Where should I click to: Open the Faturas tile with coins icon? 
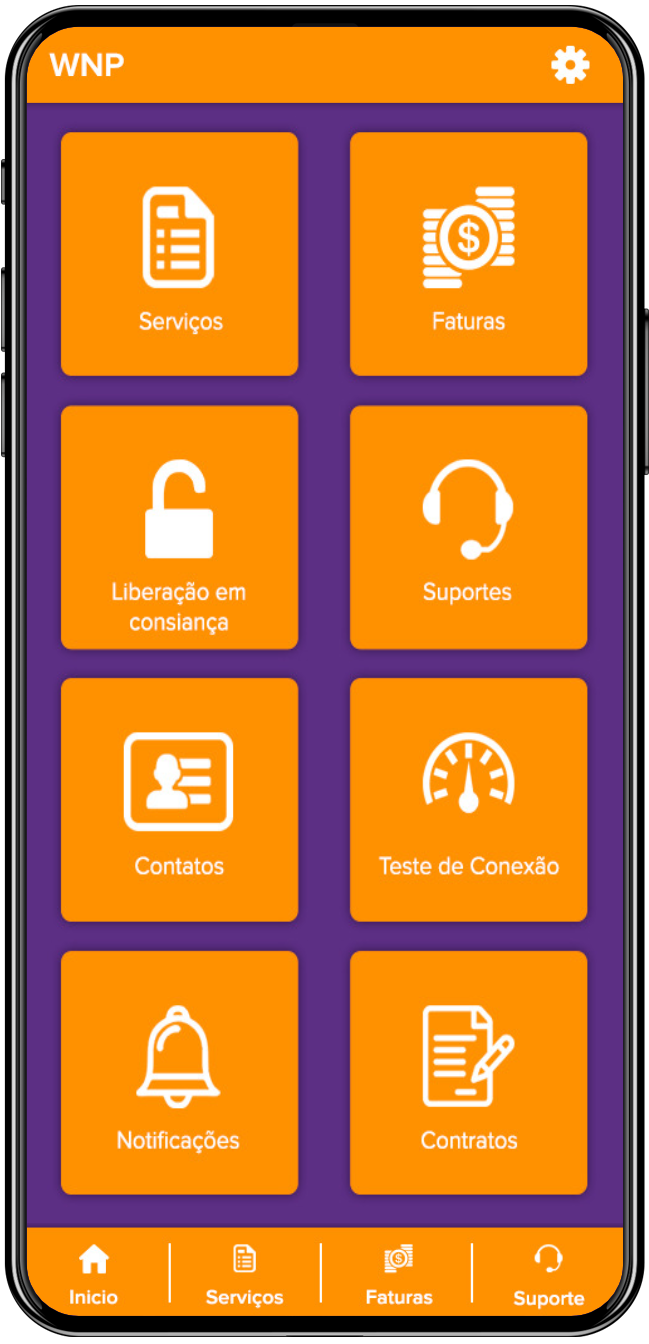pyautogui.click(x=468, y=254)
